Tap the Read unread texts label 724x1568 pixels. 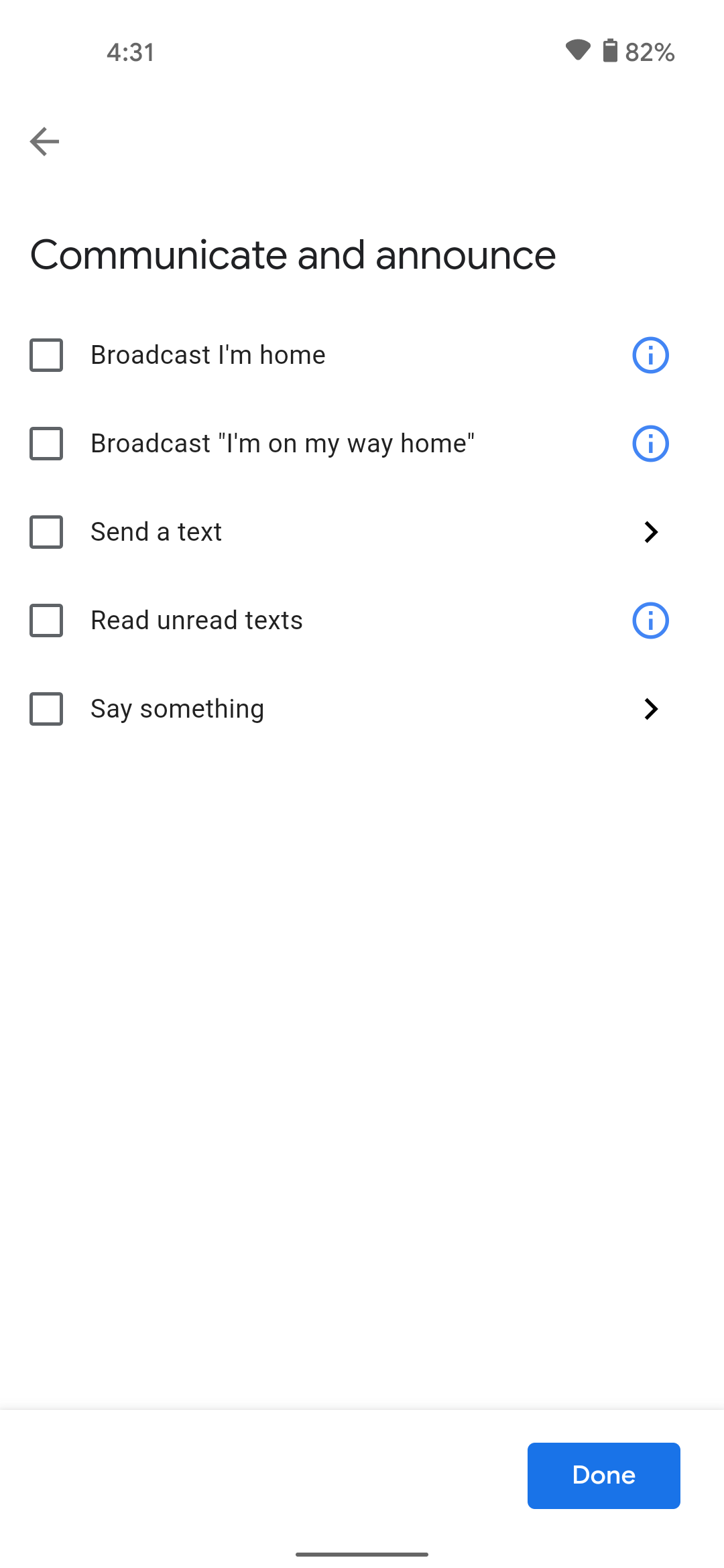pos(196,620)
